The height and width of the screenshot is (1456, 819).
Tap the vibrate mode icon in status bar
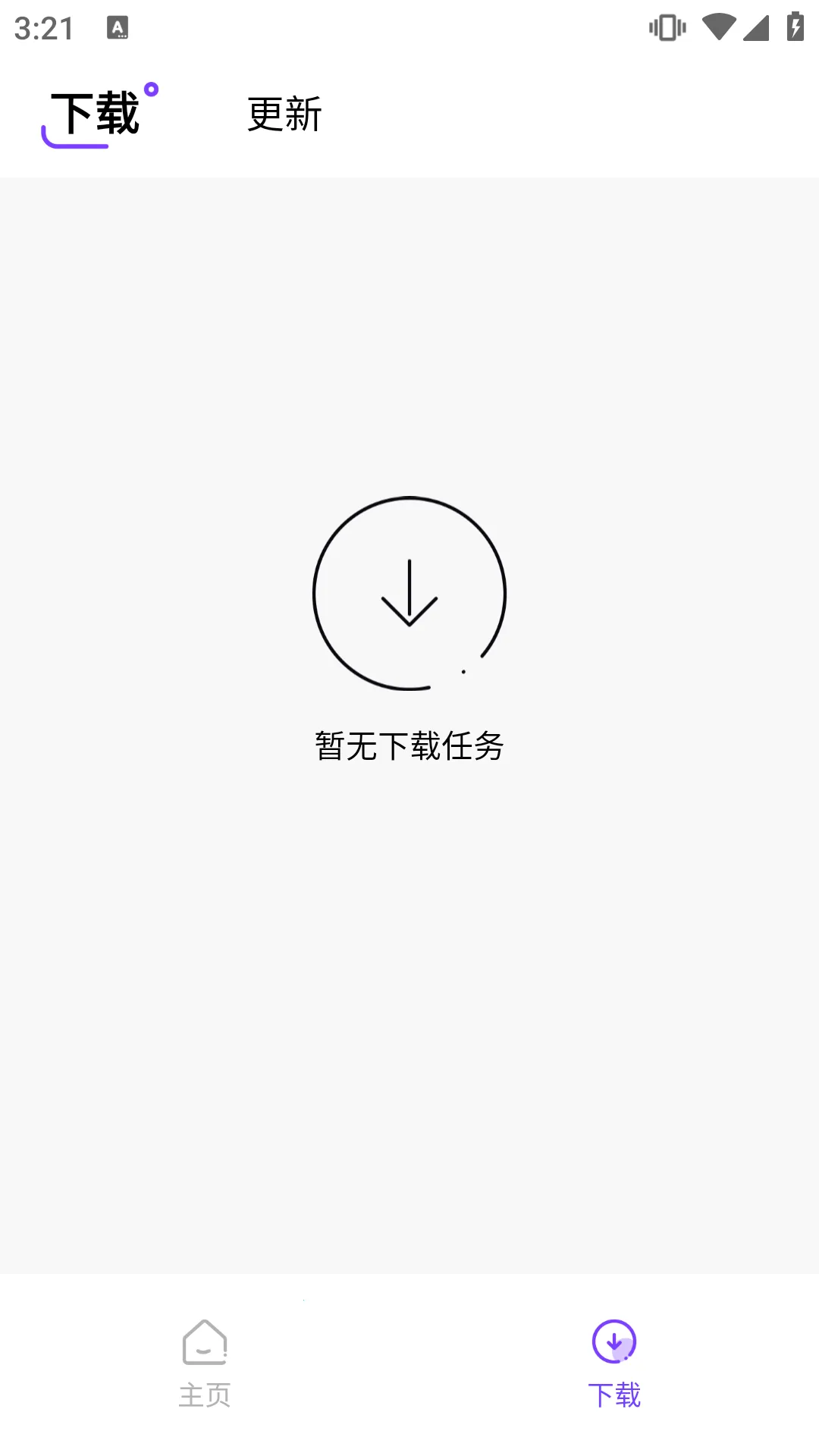[x=666, y=26]
